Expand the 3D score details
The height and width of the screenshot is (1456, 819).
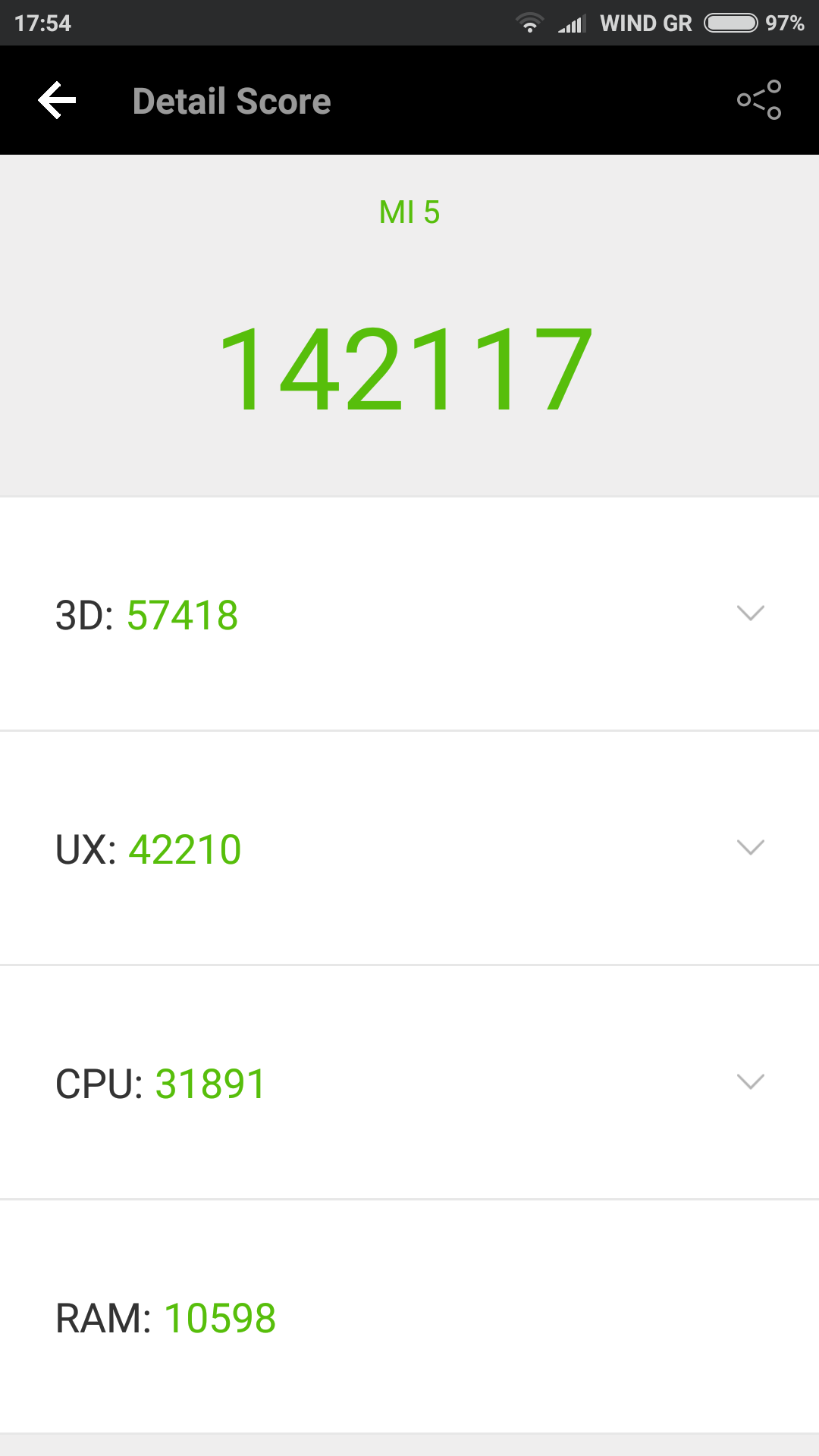[750, 613]
